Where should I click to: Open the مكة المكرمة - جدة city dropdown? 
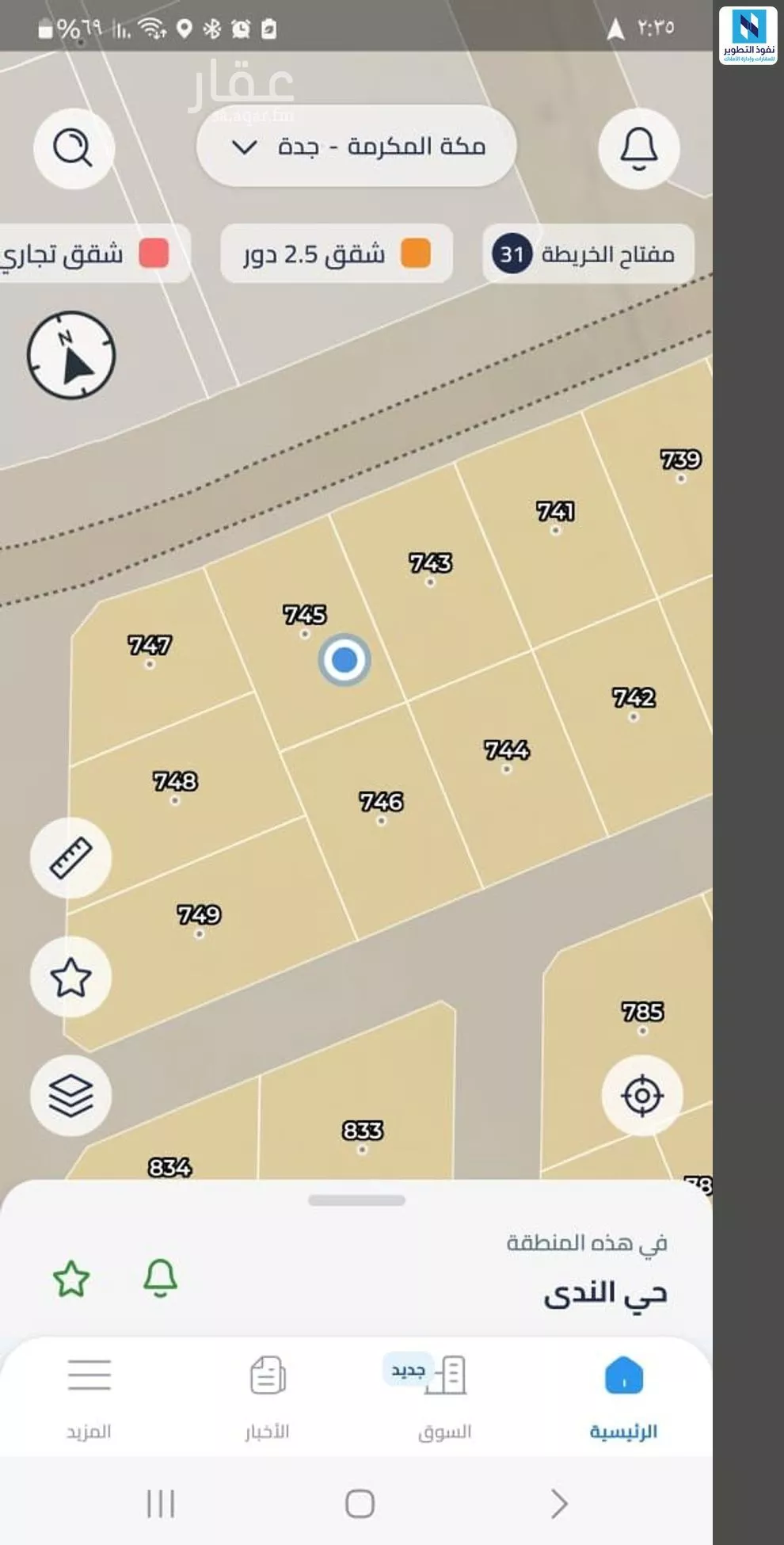click(x=356, y=147)
